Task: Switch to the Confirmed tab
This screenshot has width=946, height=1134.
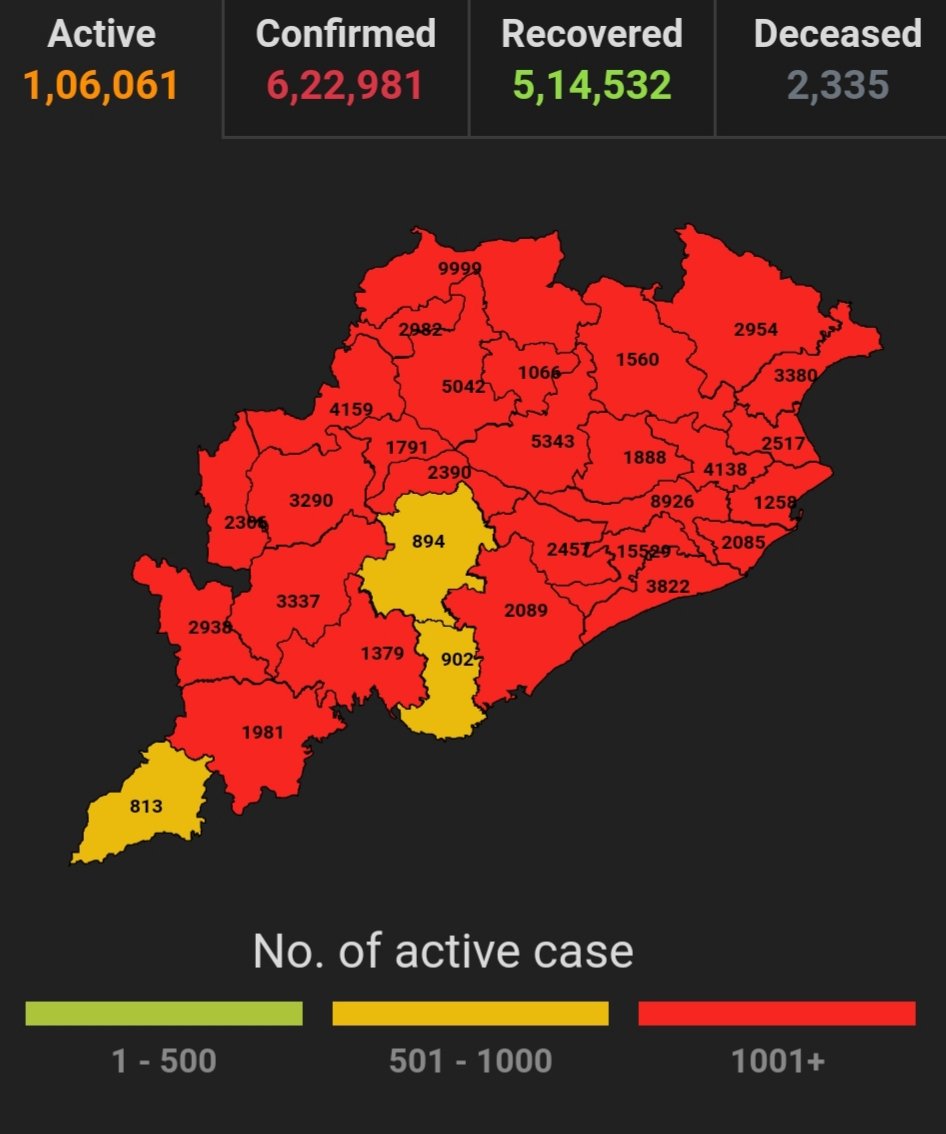Action: tap(345, 60)
